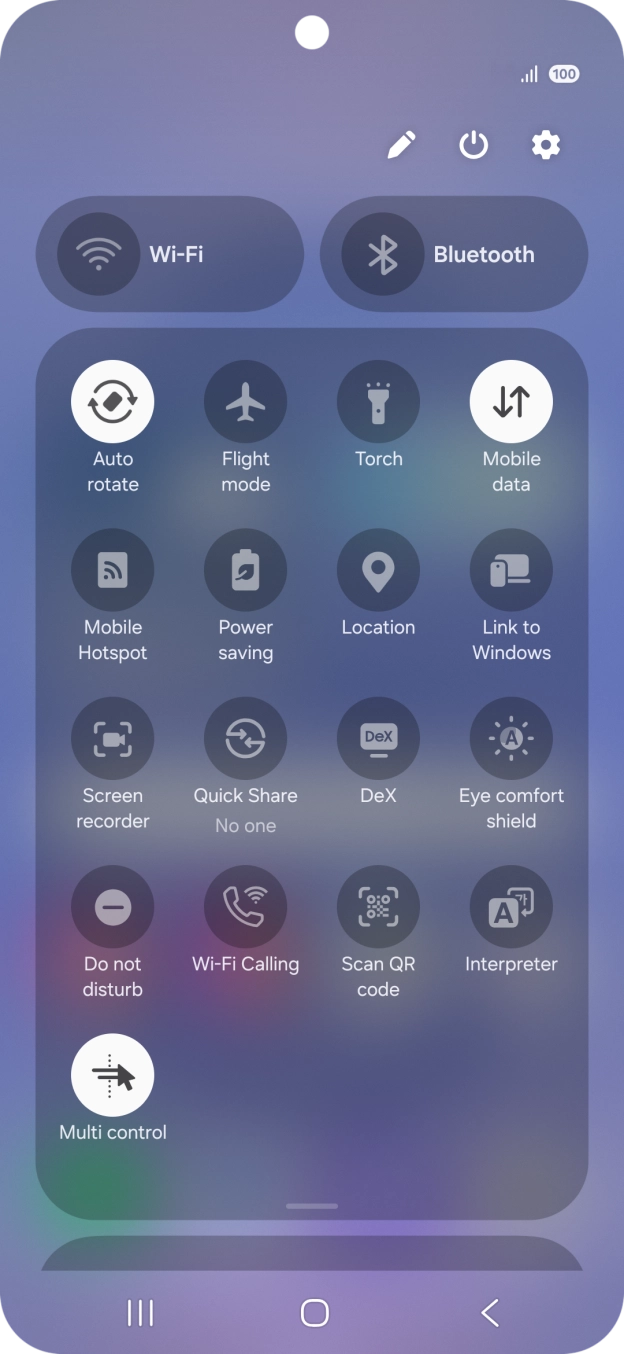
Task: Start the Screen recorder
Action: pyautogui.click(x=113, y=738)
